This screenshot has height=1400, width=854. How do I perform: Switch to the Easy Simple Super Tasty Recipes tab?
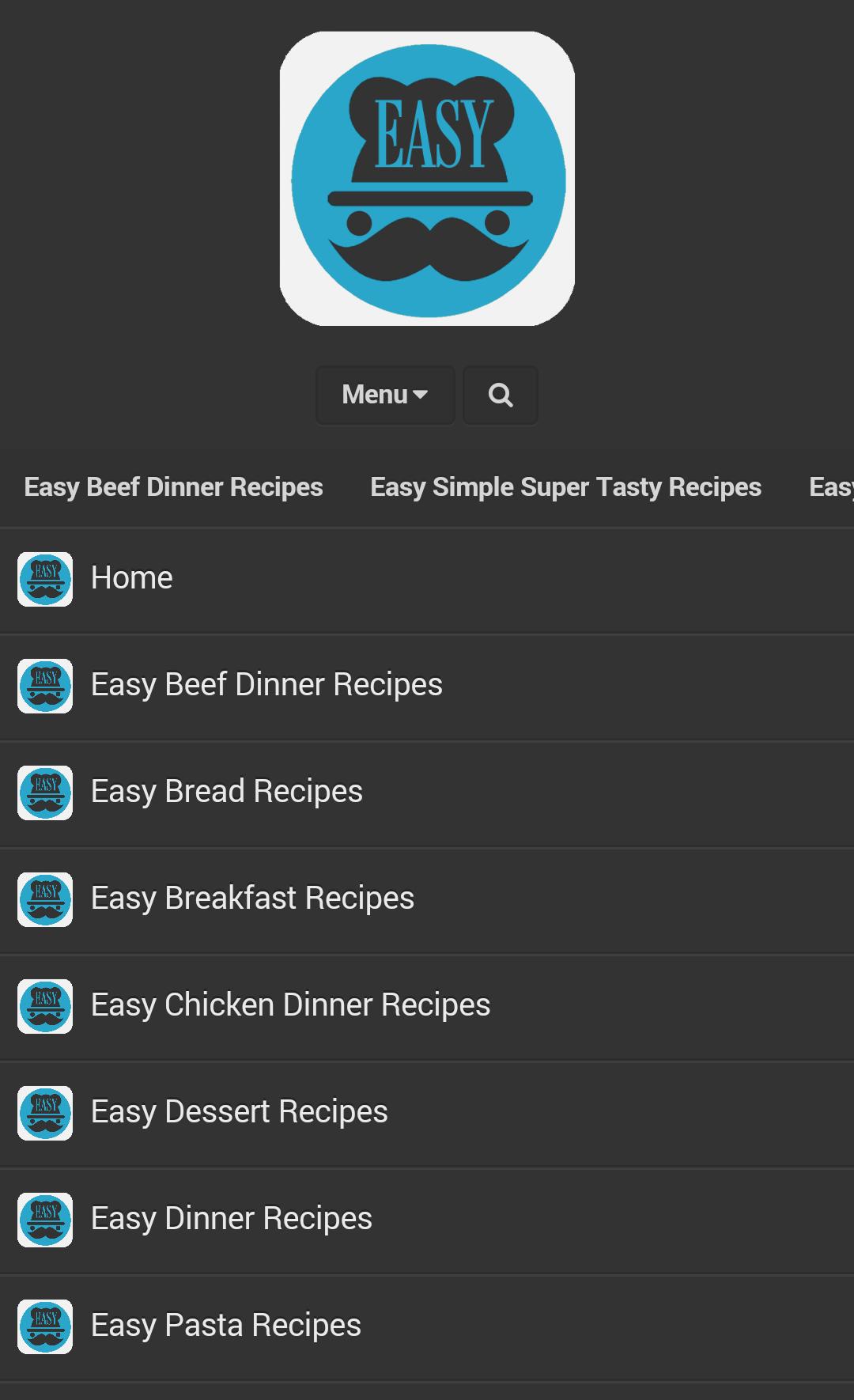565,487
